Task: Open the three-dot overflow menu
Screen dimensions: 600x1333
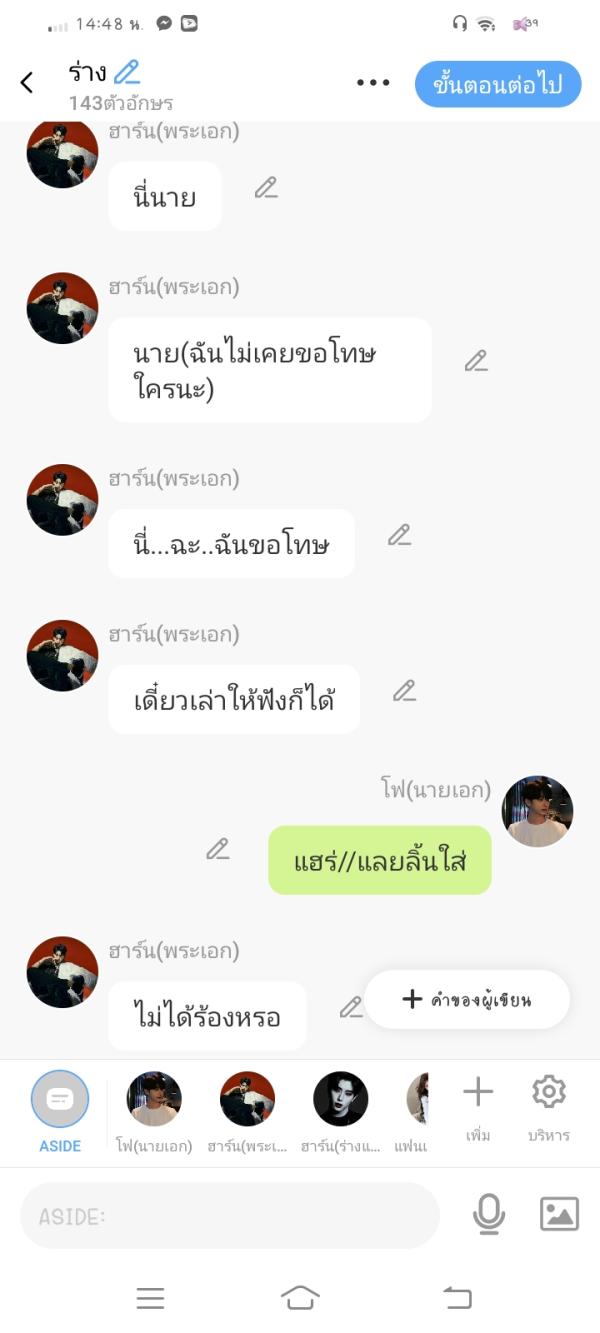Action: (x=373, y=83)
